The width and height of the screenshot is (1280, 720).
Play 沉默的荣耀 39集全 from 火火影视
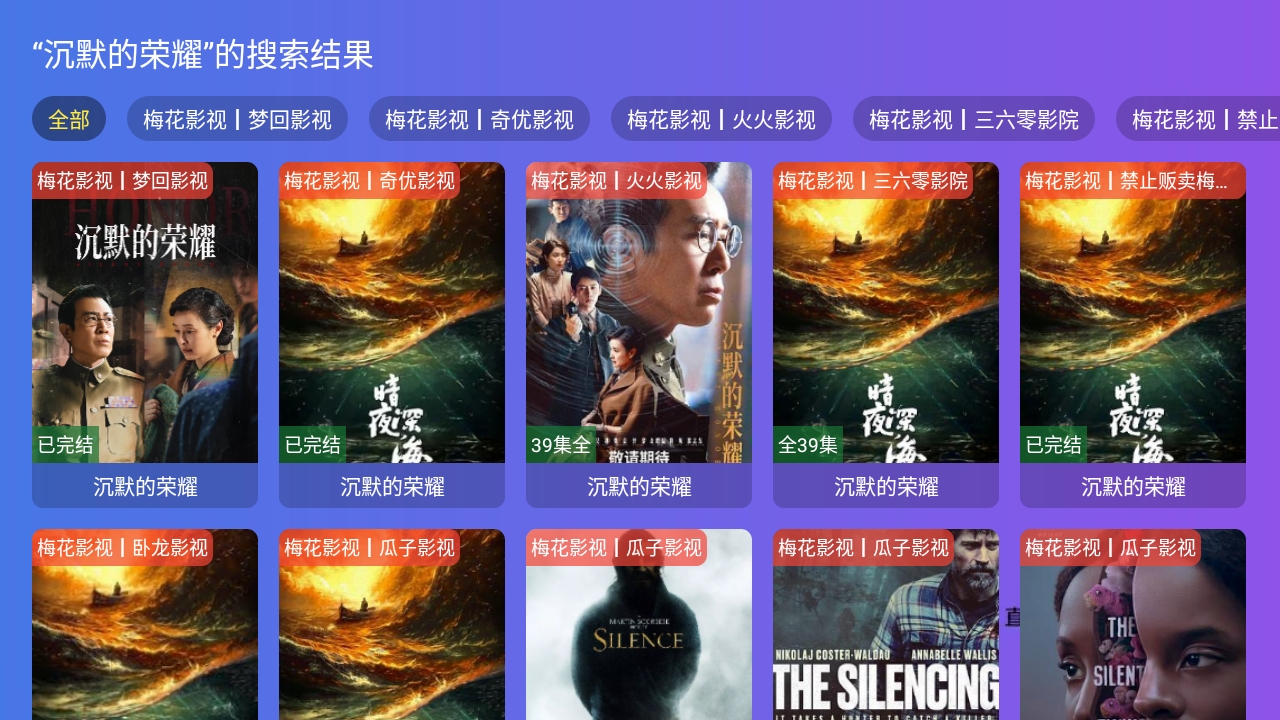[x=639, y=334]
